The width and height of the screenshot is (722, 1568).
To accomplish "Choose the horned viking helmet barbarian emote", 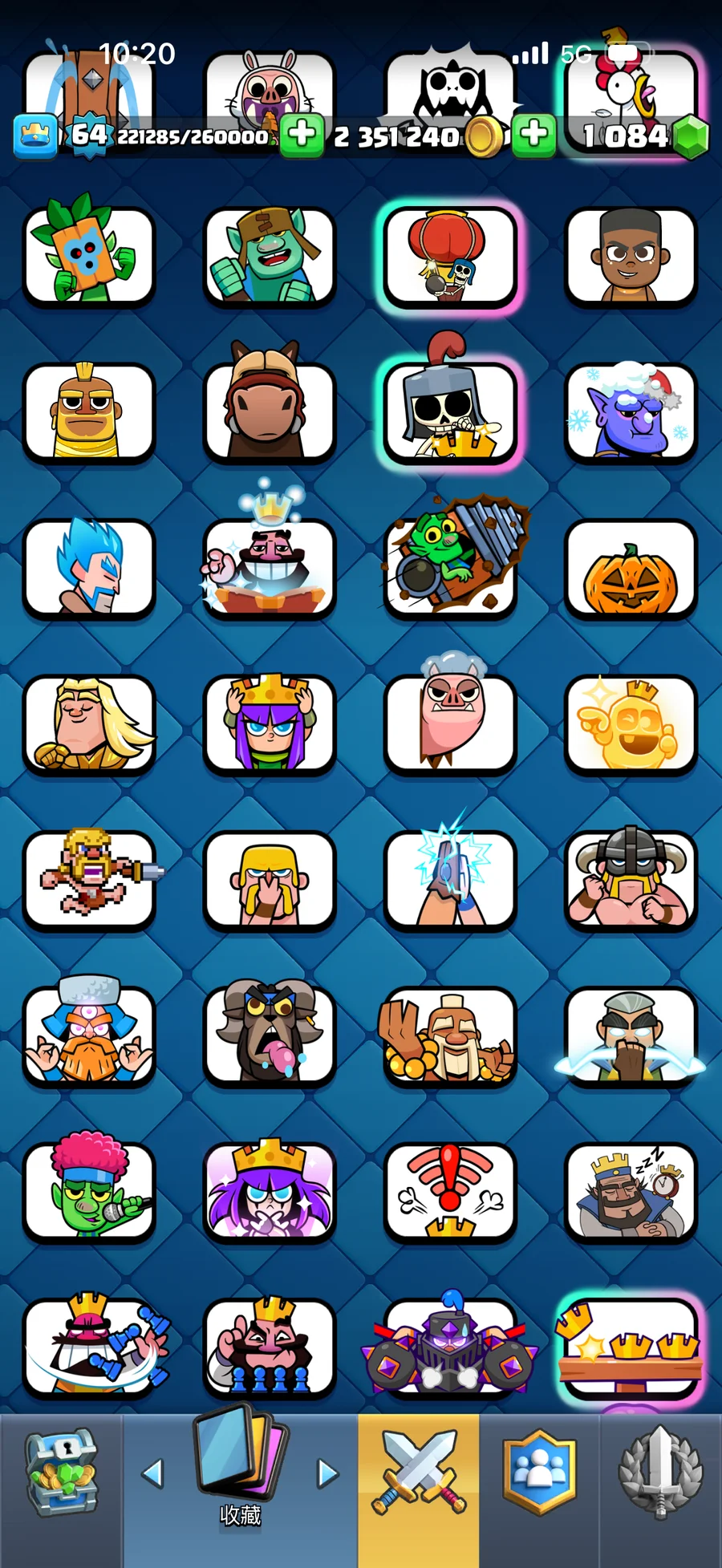I will coord(631,880).
